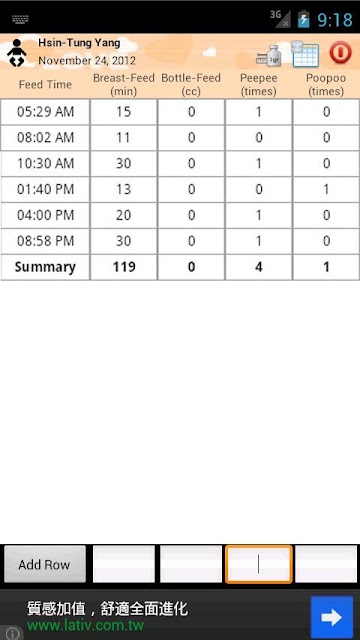Open the lativ.com.tw ad arrow
Image resolution: width=360 pixels, height=640 pixels.
(x=331, y=617)
